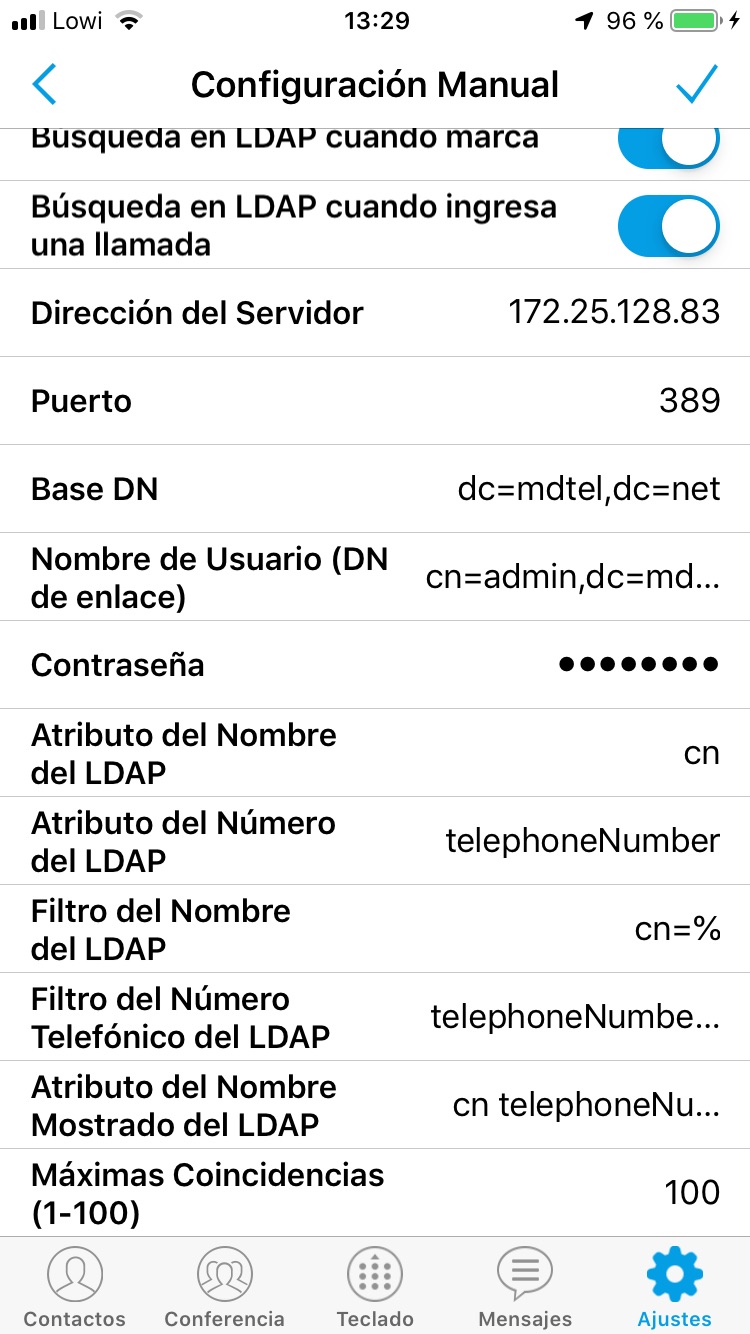750x1334 pixels.
Task: Go back from Configuración Manual
Action: [x=45, y=85]
